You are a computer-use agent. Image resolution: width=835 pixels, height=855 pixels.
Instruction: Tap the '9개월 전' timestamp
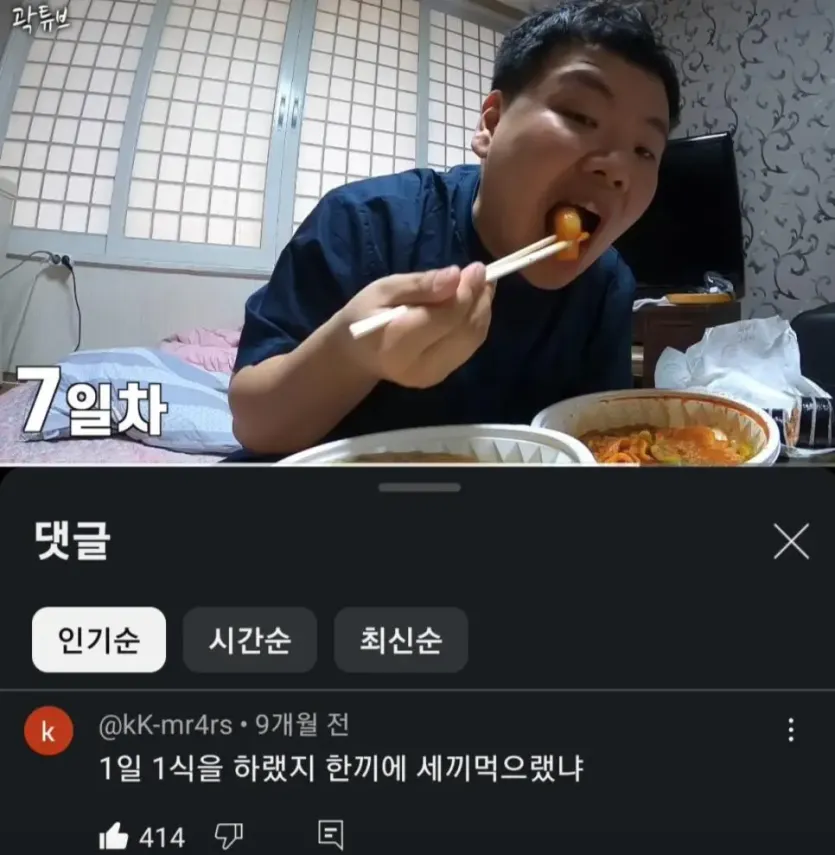click(300, 723)
